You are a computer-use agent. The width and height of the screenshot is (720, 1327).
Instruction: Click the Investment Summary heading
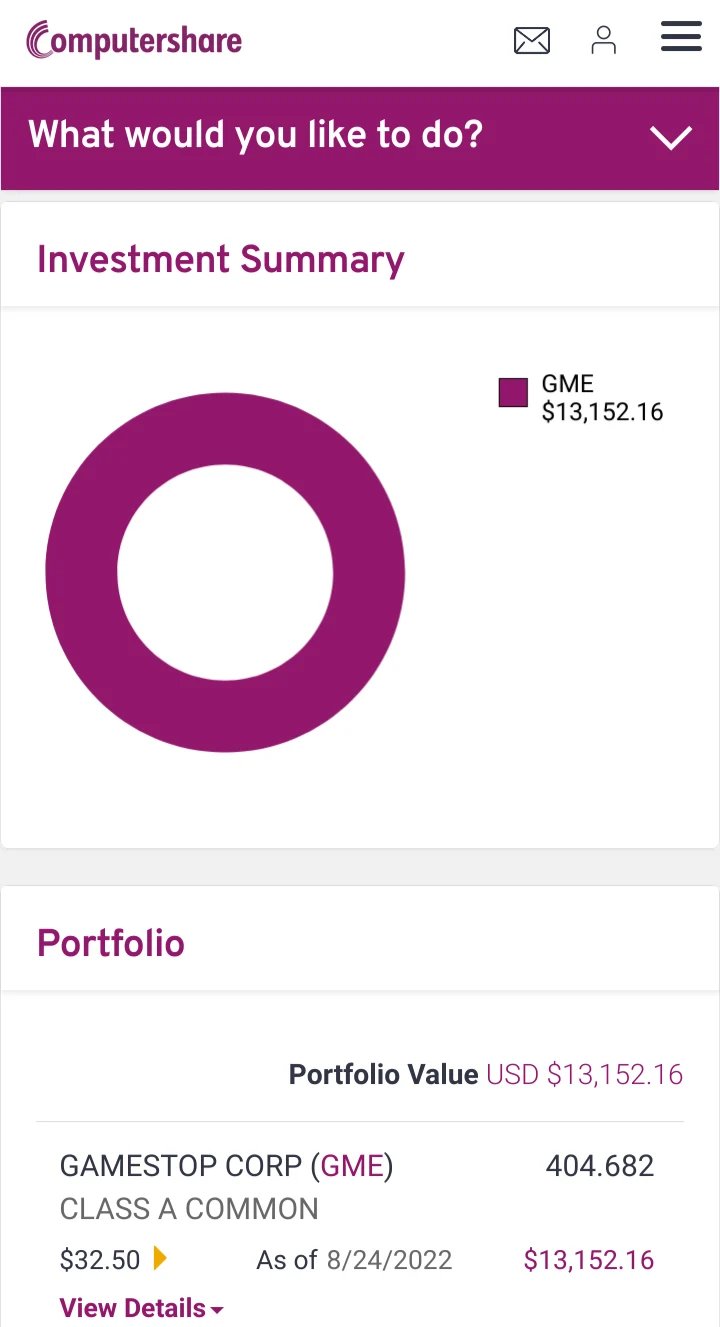click(x=220, y=259)
